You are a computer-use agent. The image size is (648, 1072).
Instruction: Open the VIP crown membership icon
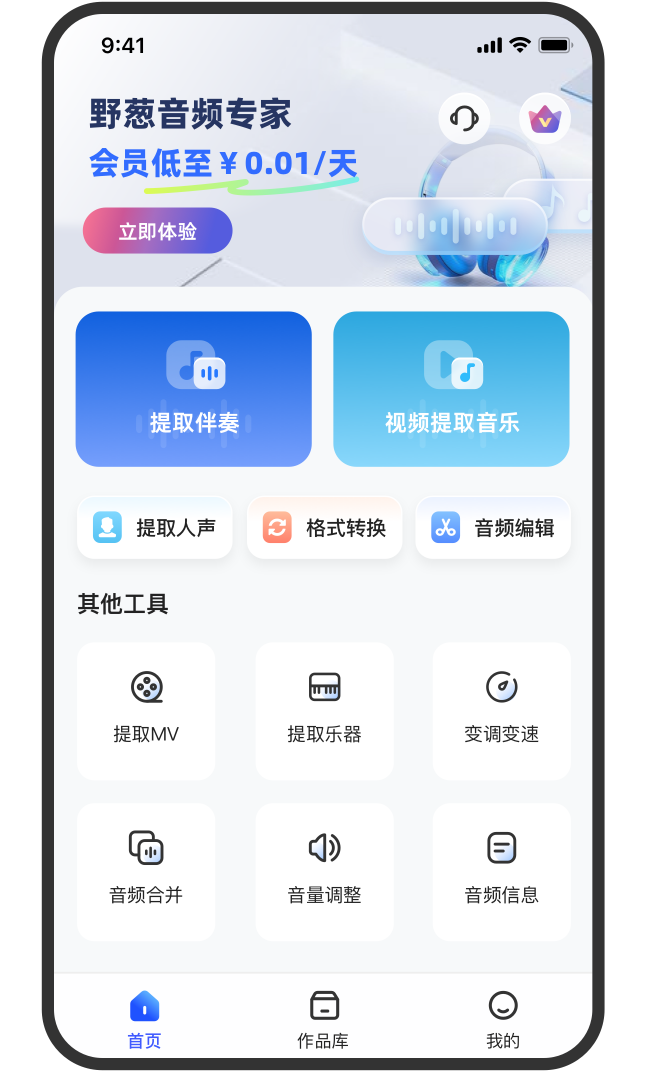pyautogui.click(x=545, y=119)
